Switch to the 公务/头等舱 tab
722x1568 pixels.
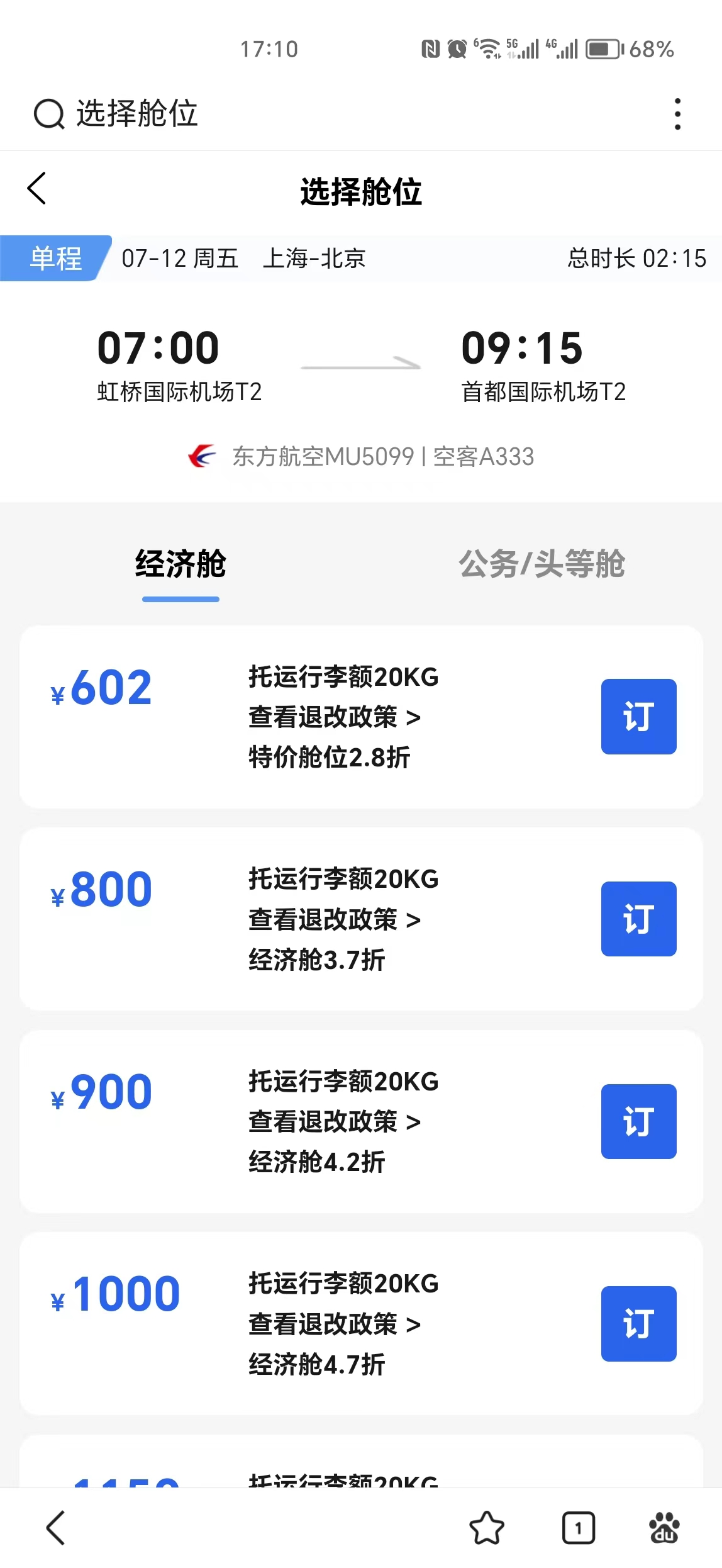pos(541,564)
